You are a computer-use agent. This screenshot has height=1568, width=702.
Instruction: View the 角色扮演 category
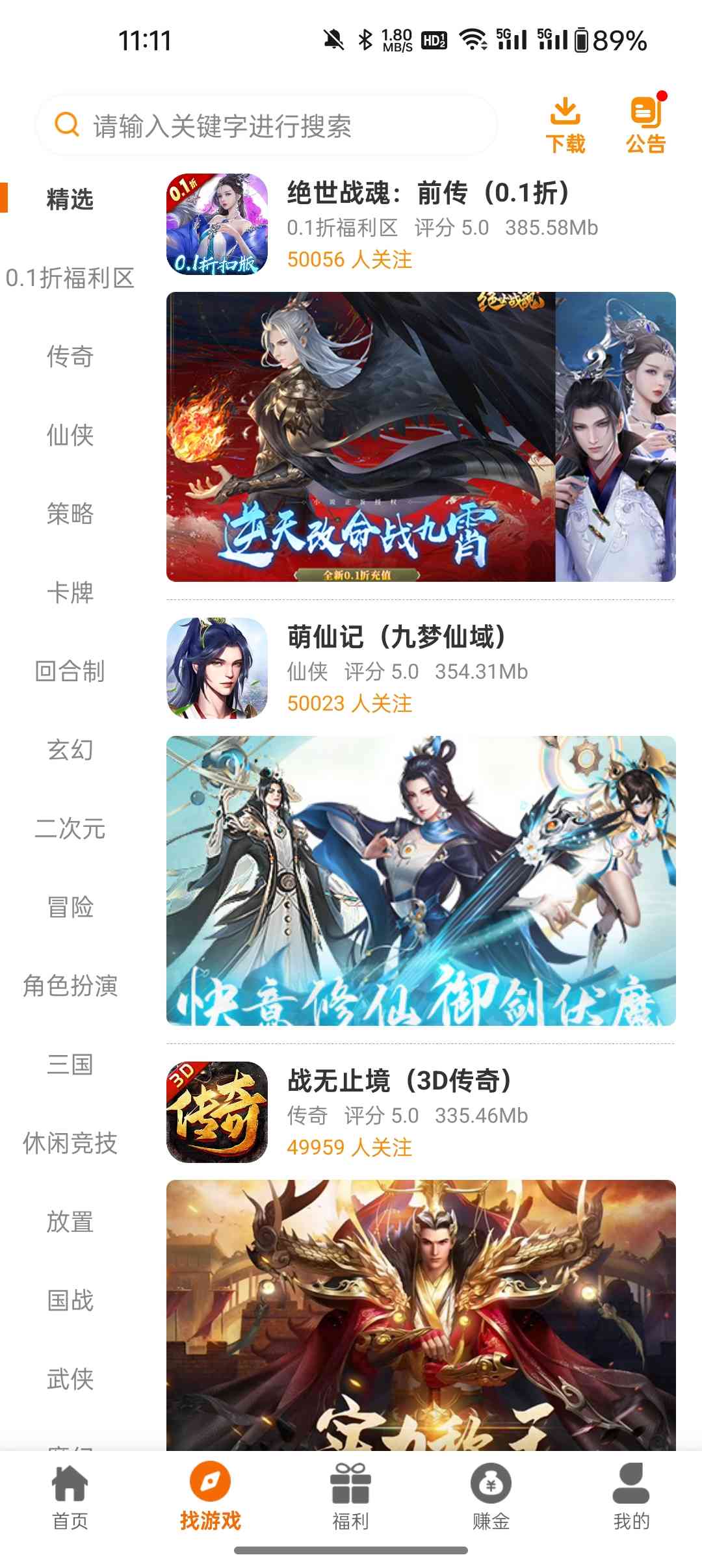70,986
